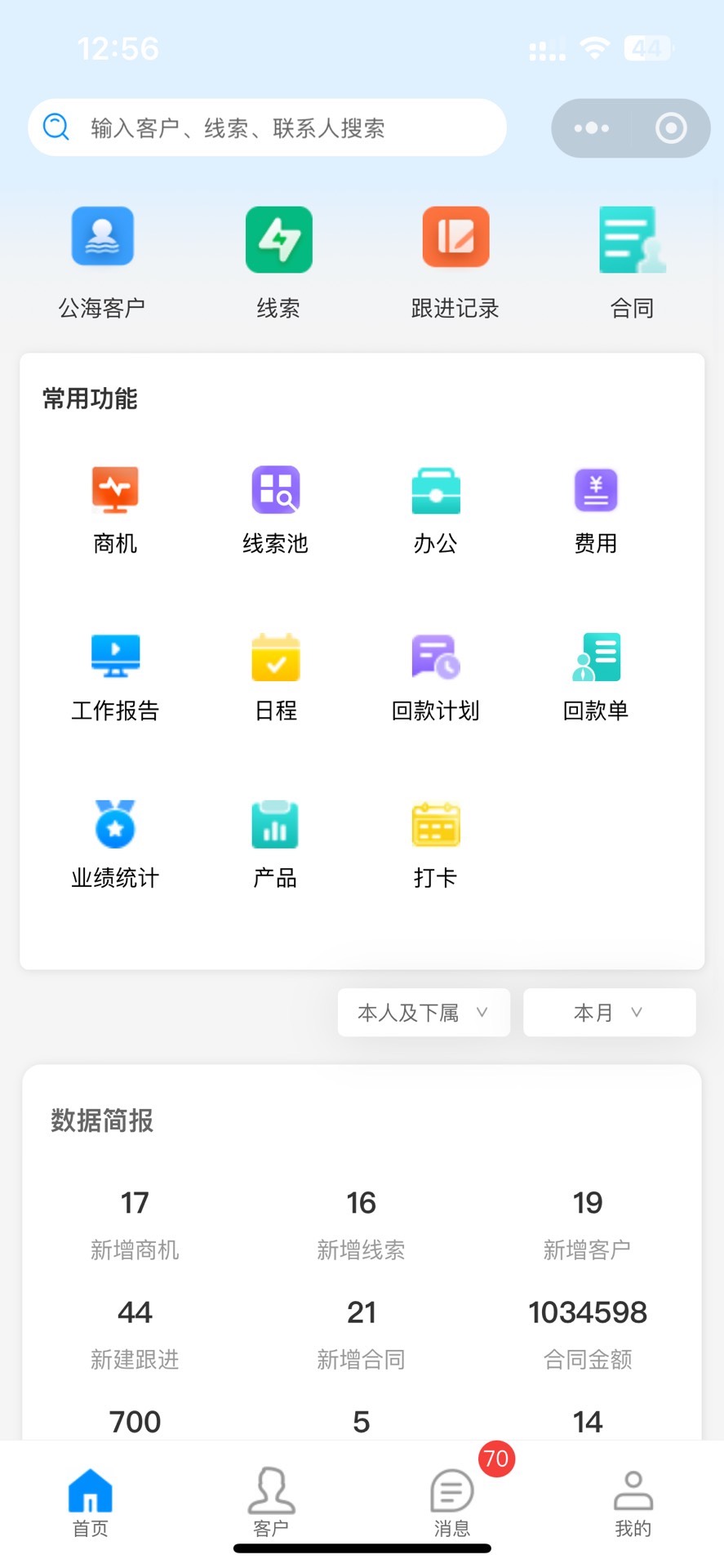The height and width of the screenshot is (1568, 724).
Task: Tap the customer search box
Action: coord(267,127)
